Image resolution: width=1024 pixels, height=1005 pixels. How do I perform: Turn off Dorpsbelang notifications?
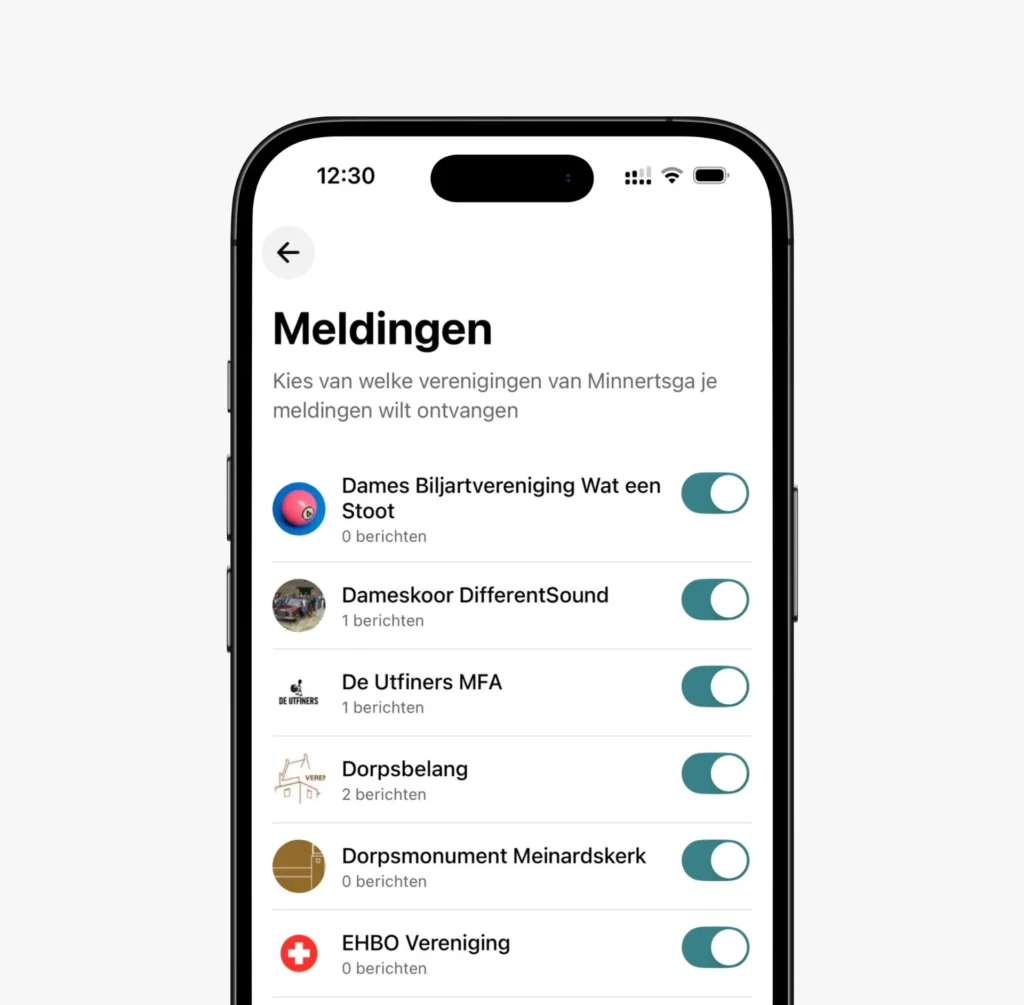[x=715, y=774]
